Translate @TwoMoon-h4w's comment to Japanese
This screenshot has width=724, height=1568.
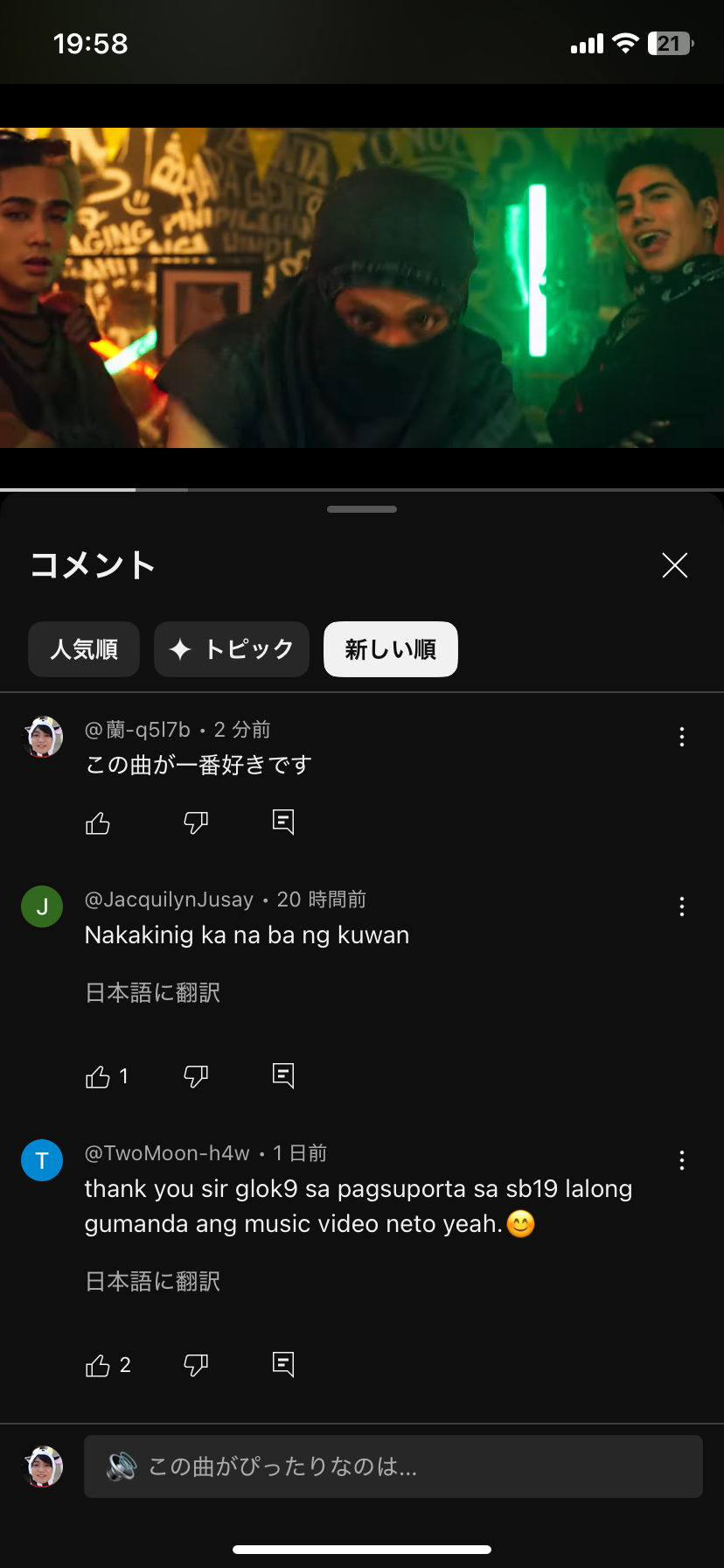coord(153,1282)
